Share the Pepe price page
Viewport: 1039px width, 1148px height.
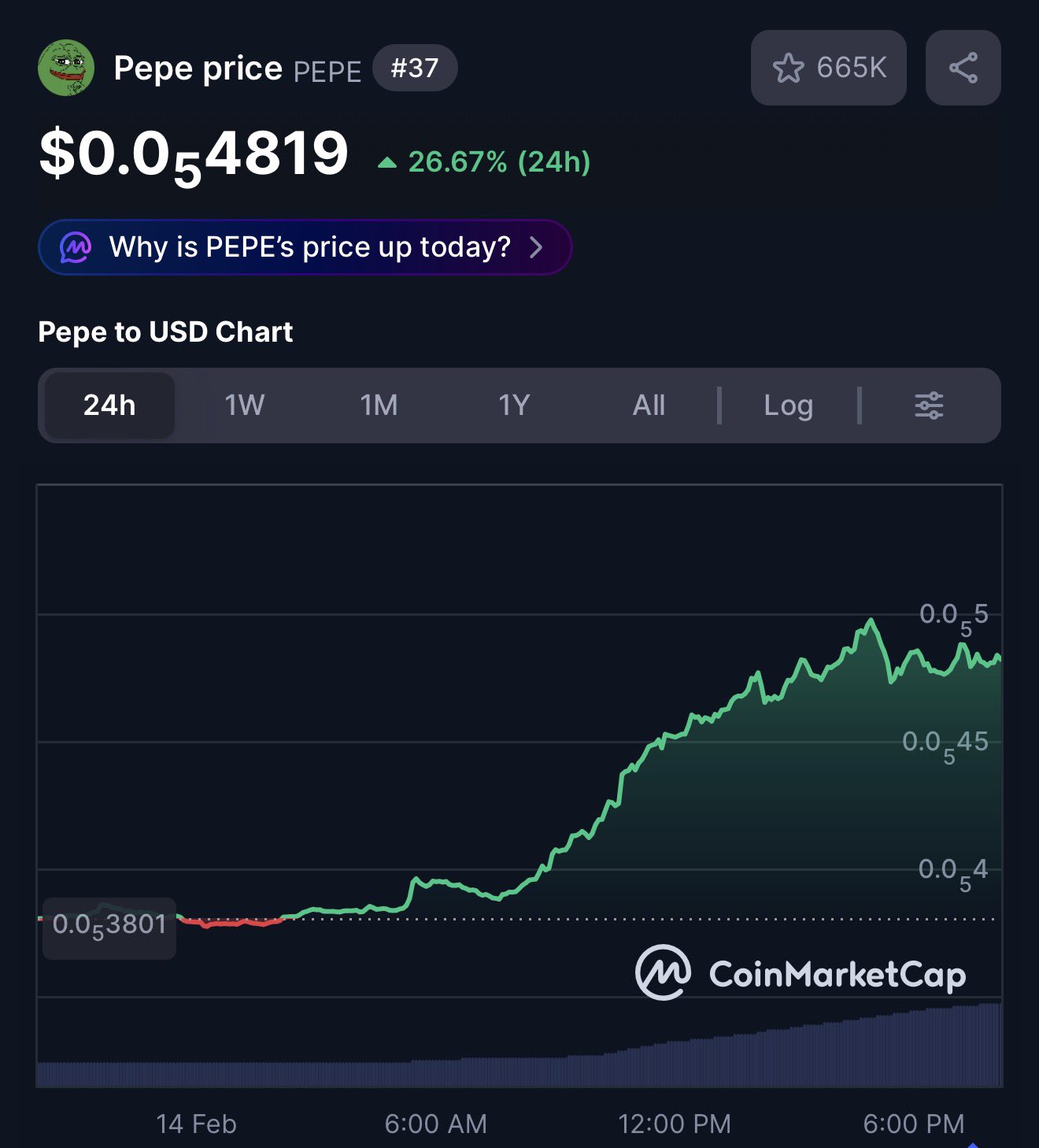click(x=963, y=69)
